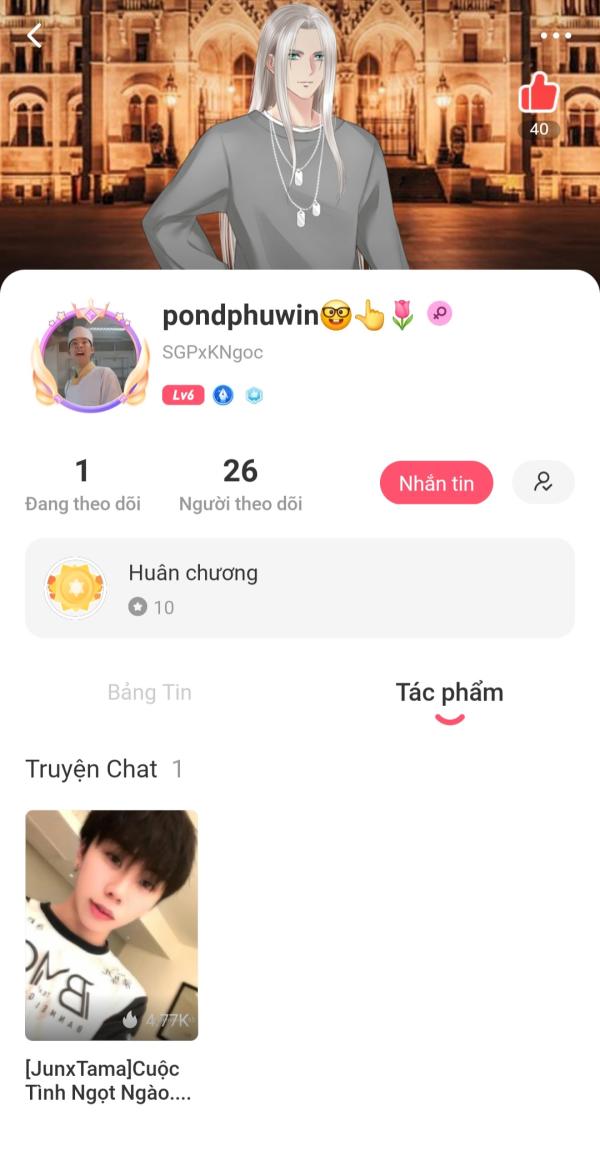
Task: View the Người theo dõi followers list
Action: click(x=240, y=485)
